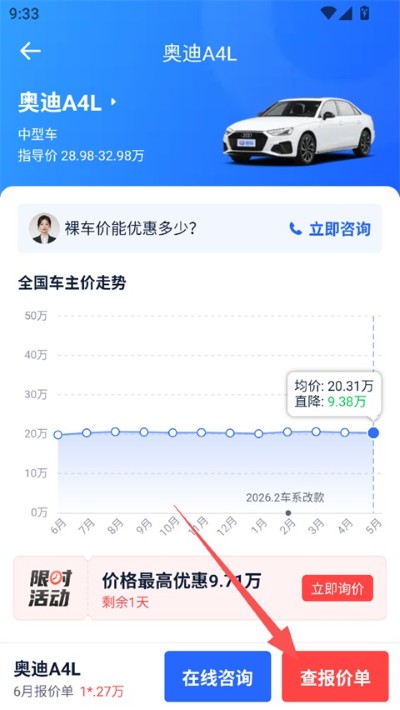Go back using the top-left arrow
This screenshot has width=400, height=710.
tap(30, 51)
